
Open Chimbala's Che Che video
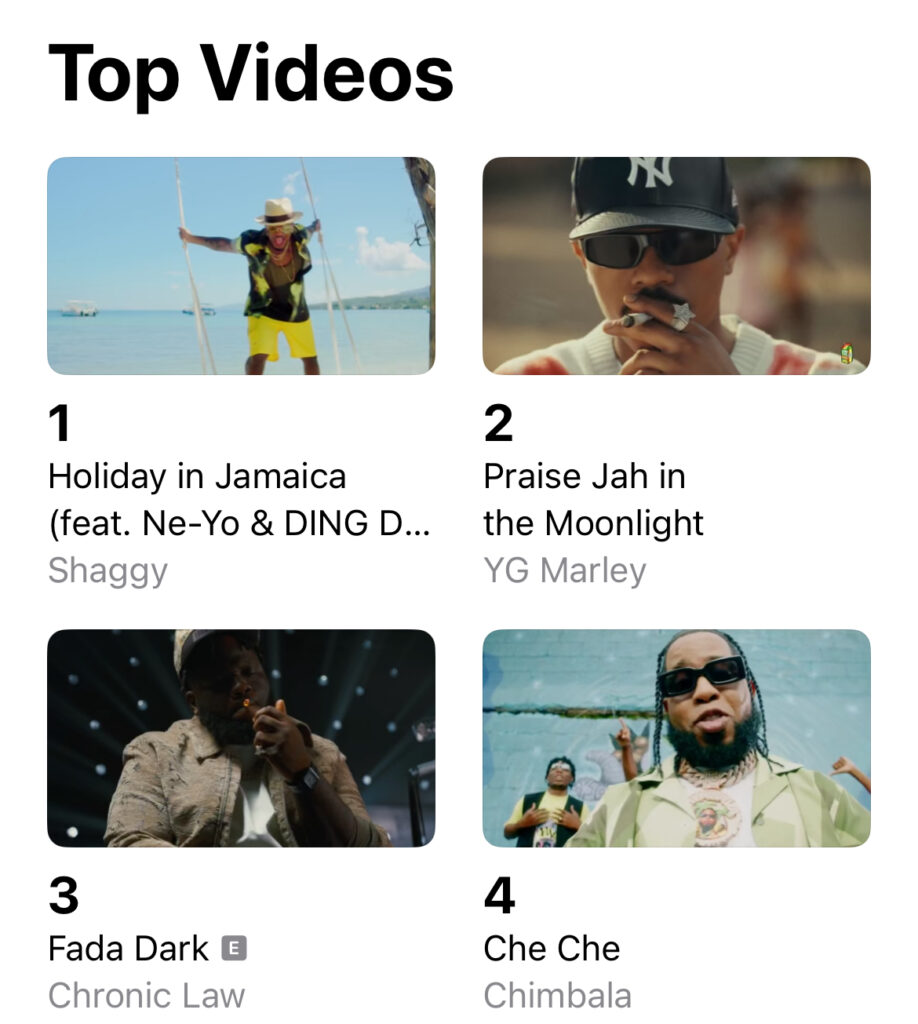point(676,738)
